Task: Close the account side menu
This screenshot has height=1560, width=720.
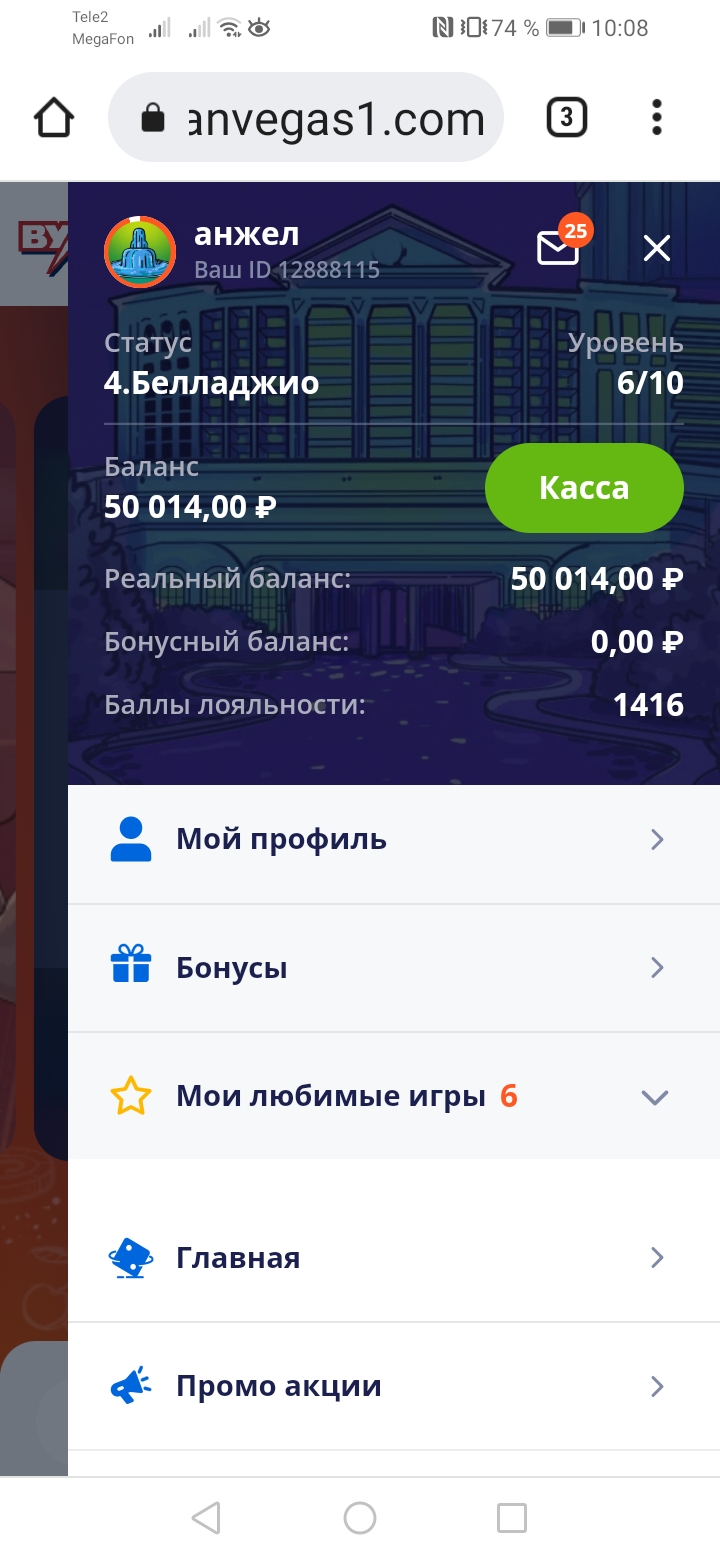Action: pyautogui.click(x=657, y=248)
